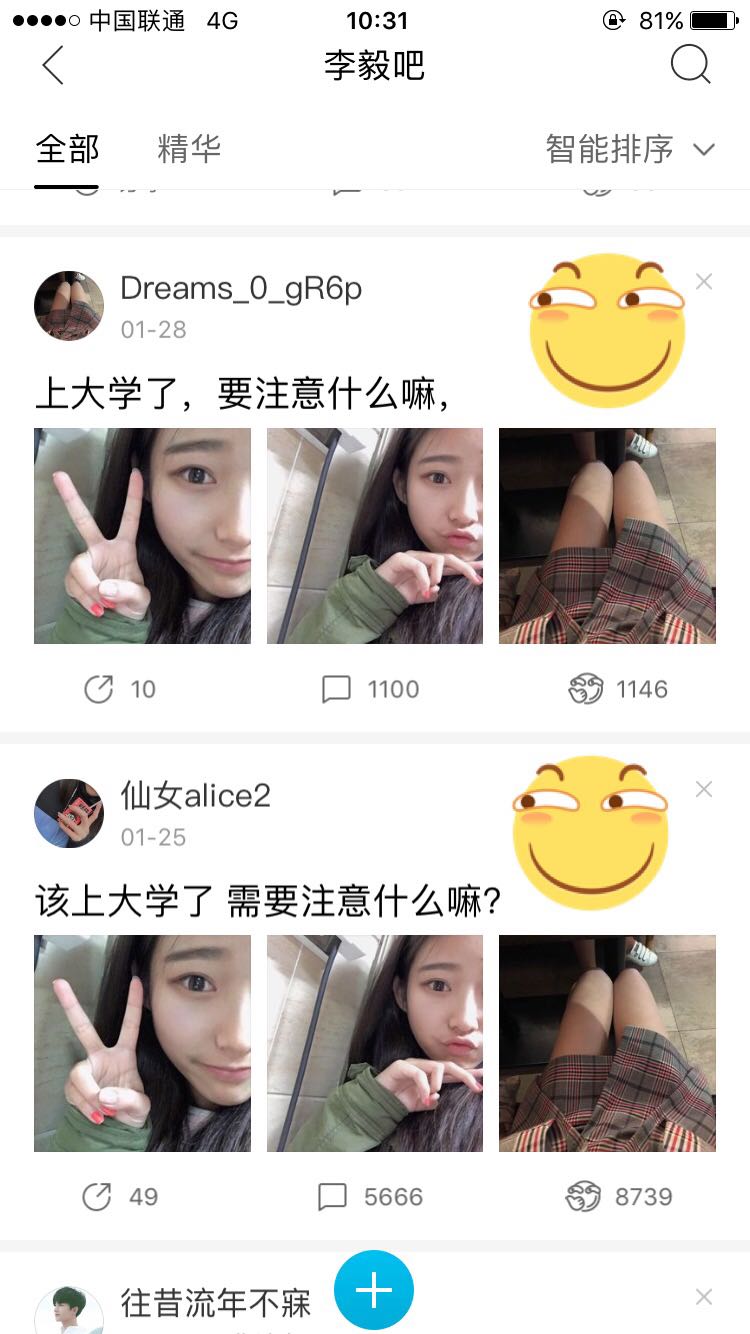
Task: Open the post 上大学了，要注意什么嘛
Action: 242,394
